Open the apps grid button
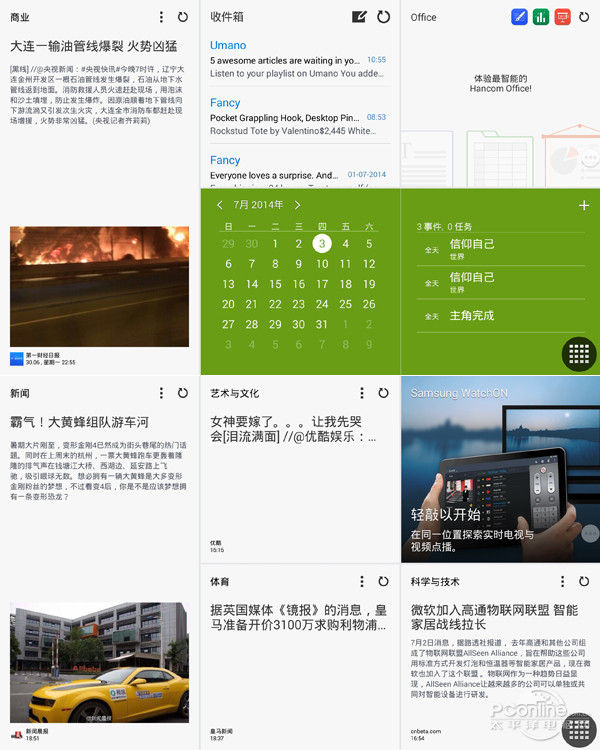Viewport: 600px width, 750px height. point(579,354)
